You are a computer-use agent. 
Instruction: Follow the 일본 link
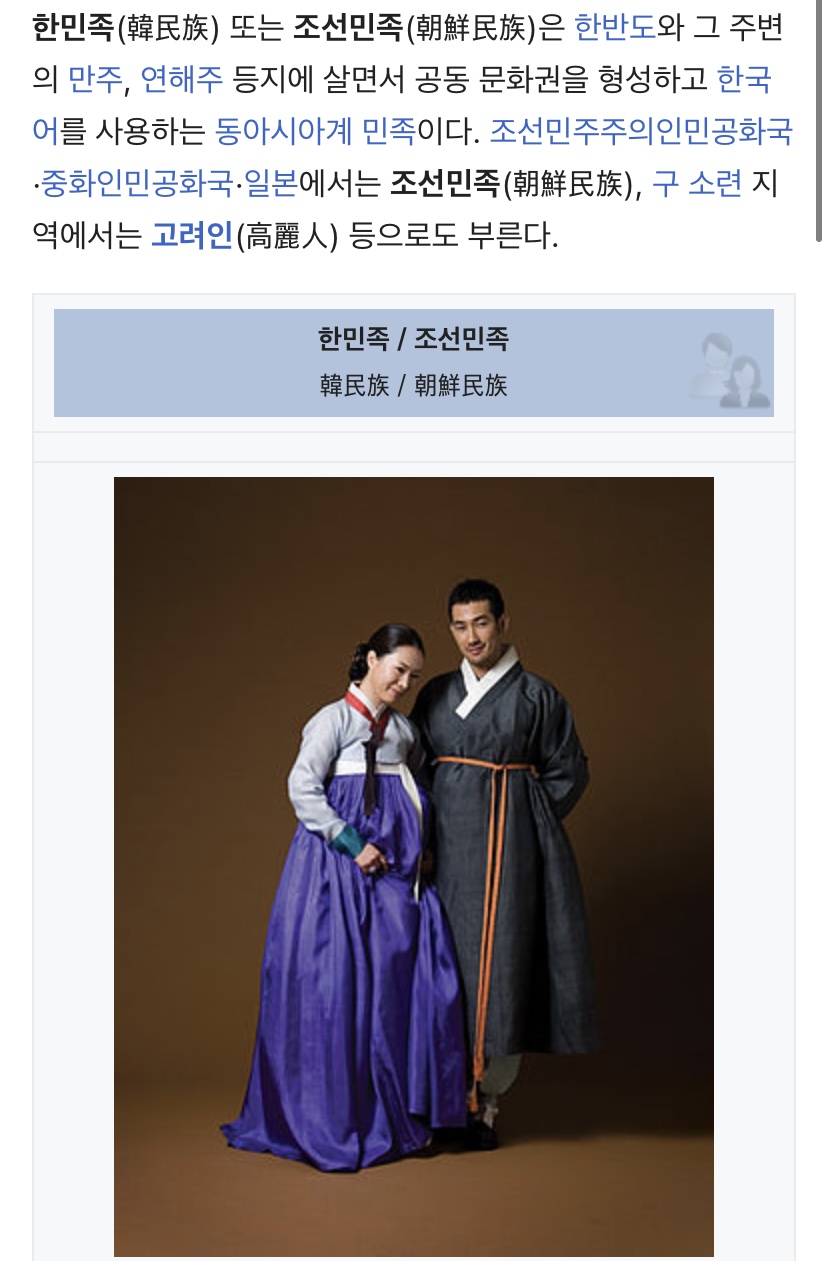(271, 184)
